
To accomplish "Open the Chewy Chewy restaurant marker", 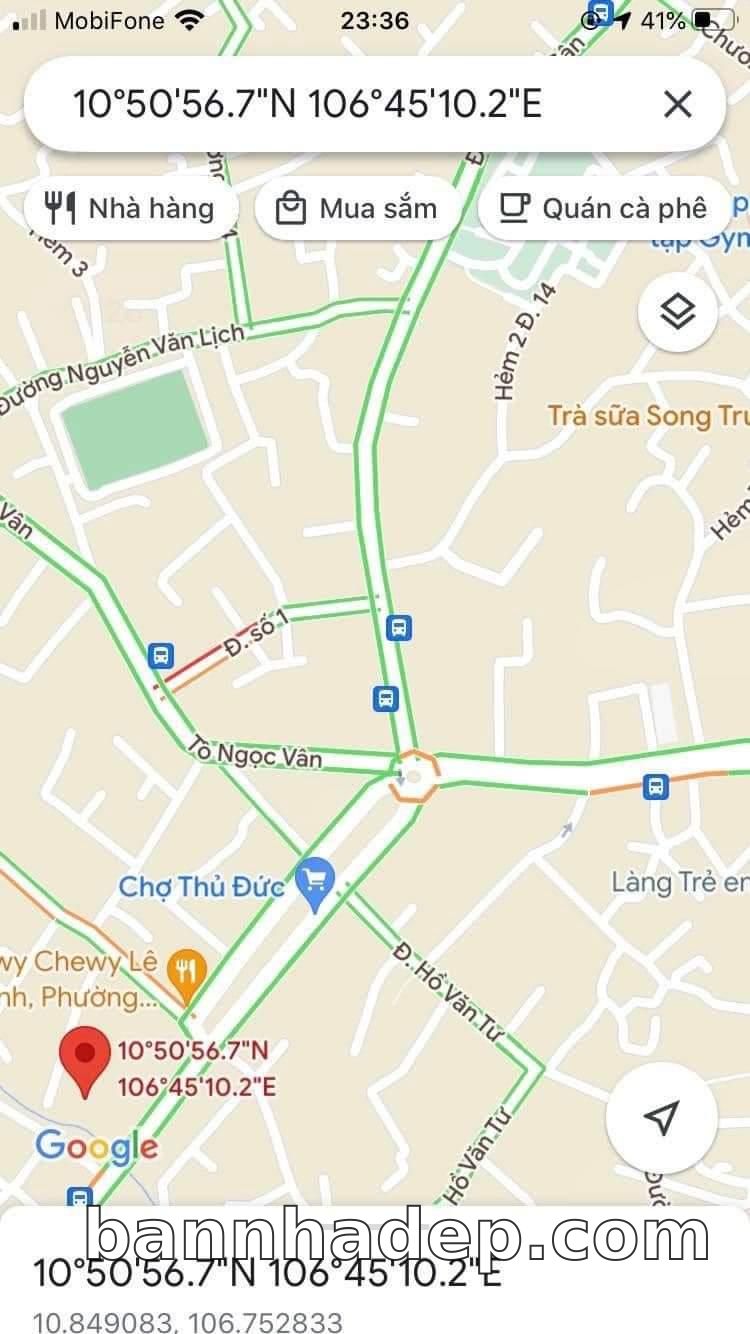I will click(x=186, y=972).
